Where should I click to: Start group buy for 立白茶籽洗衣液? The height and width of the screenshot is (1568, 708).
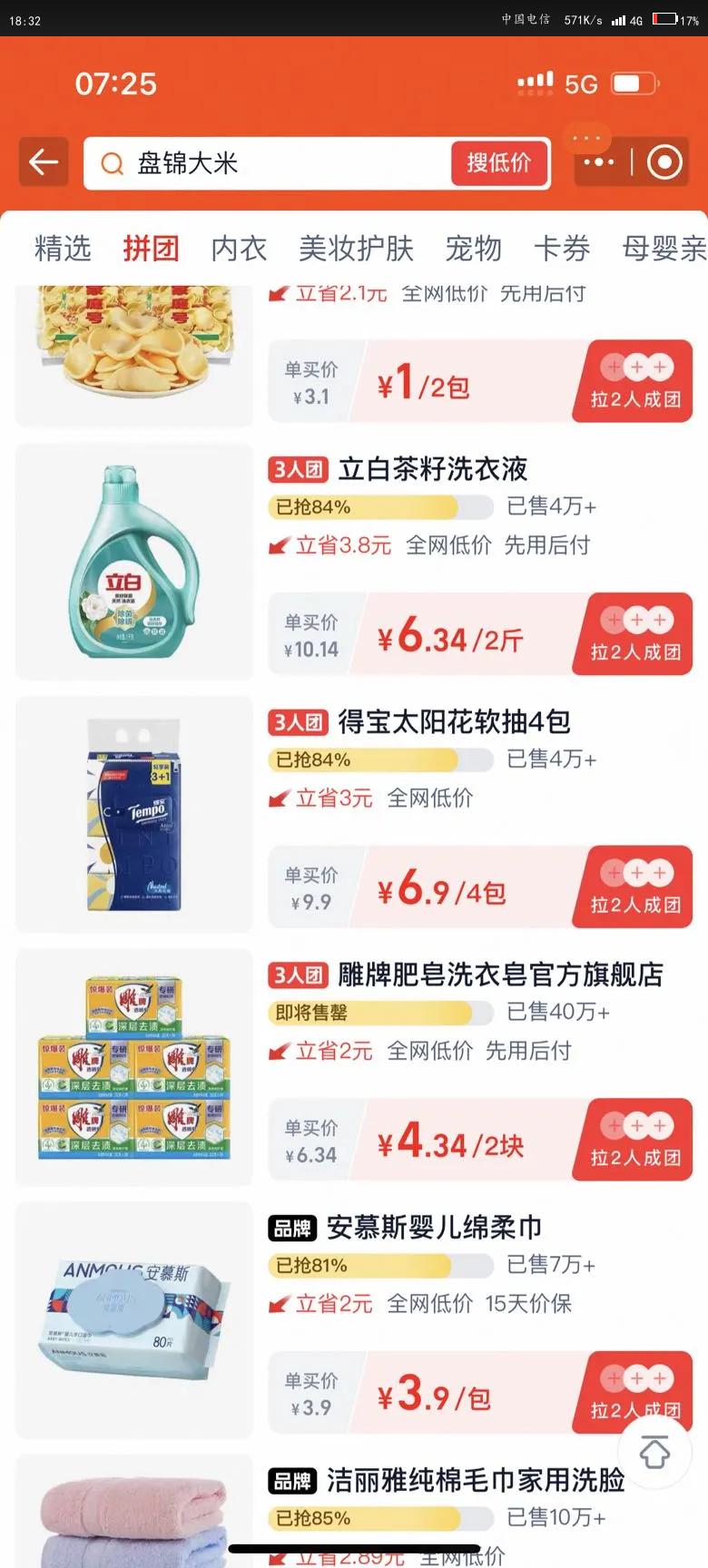tap(634, 634)
